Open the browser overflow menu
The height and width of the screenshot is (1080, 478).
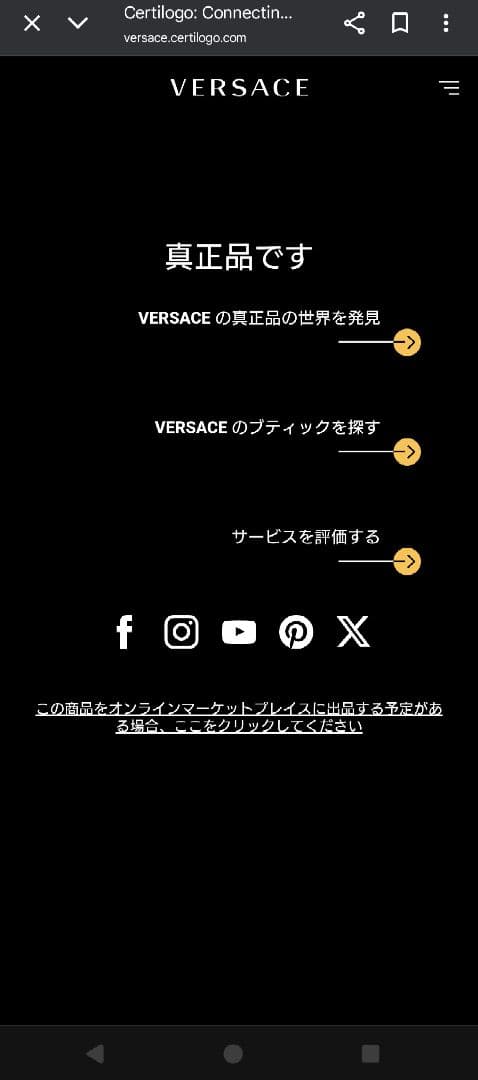pyautogui.click(x=446, y=23)
